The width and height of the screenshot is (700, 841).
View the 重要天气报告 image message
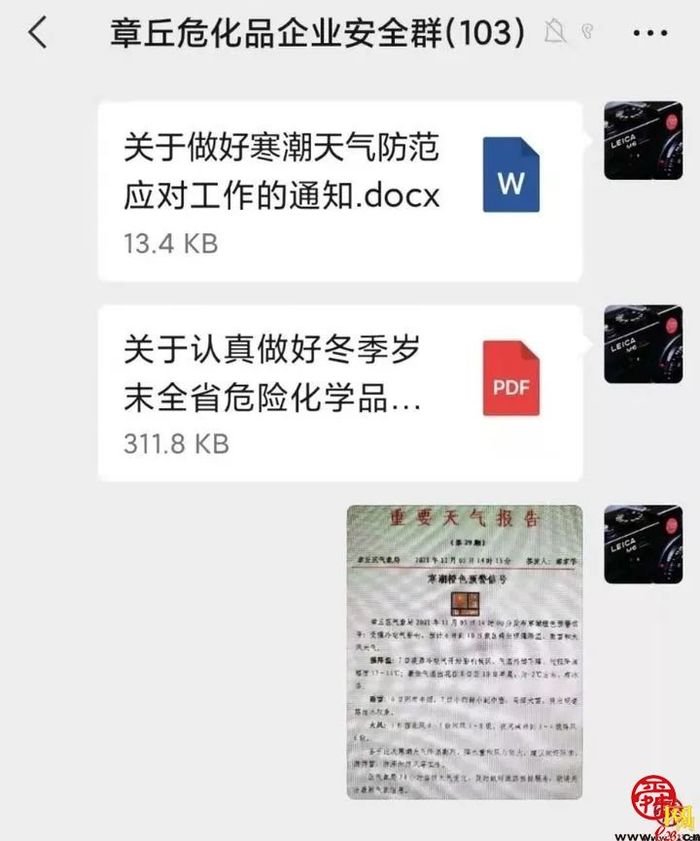coord(465,652)
